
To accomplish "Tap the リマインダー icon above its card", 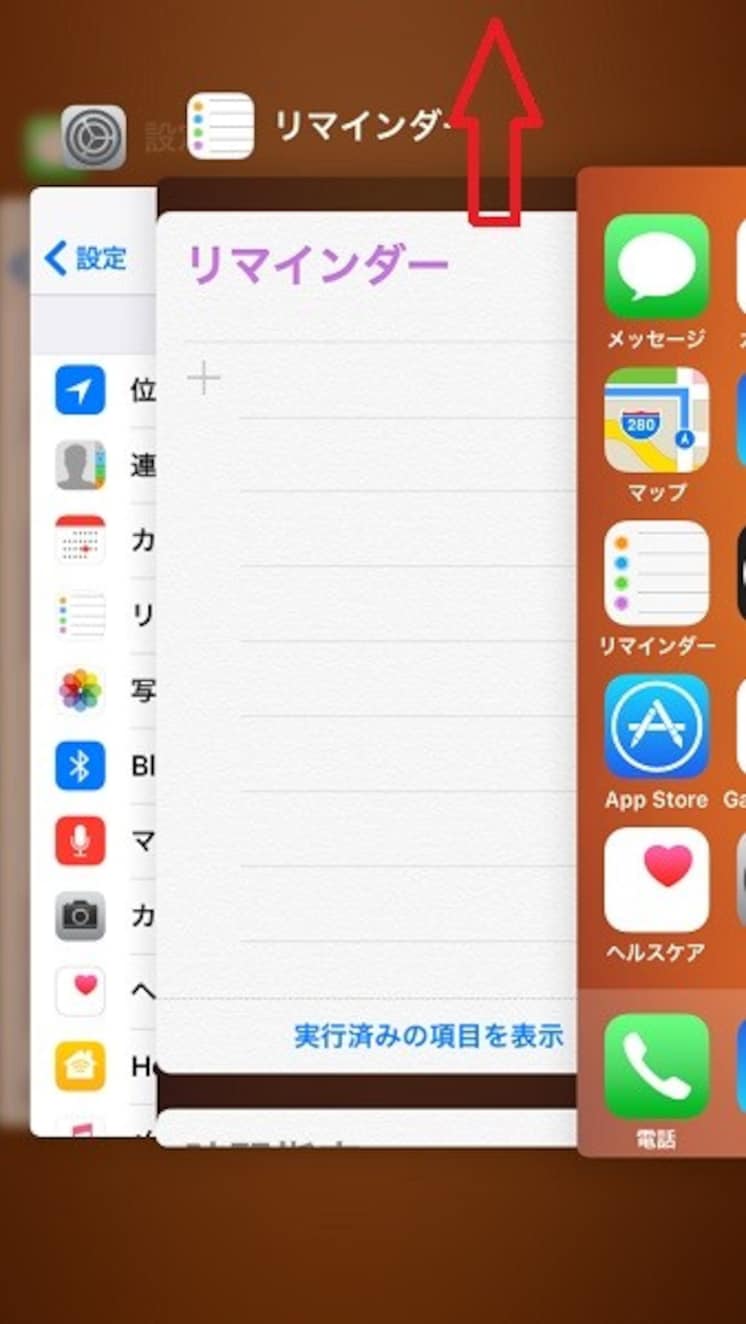I will tap(220, 127).
